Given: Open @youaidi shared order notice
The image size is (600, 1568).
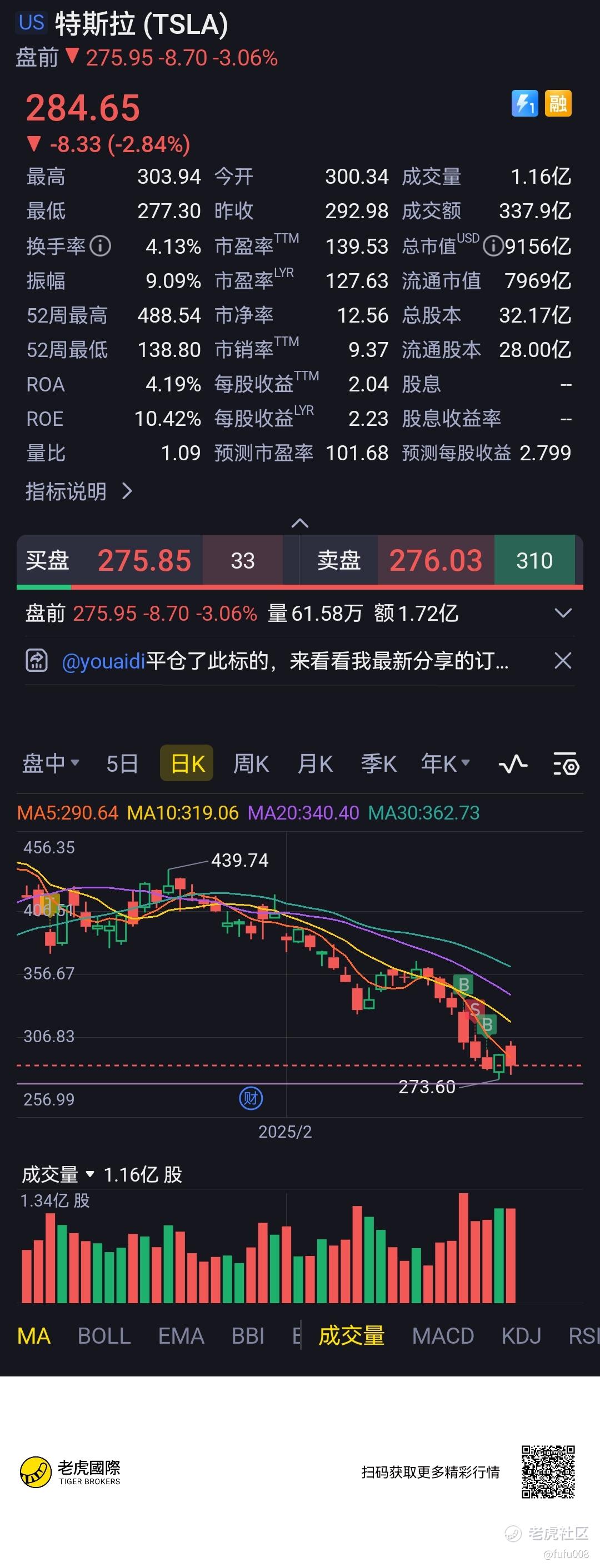Looking at the screenshot, I should click(285, 660).
